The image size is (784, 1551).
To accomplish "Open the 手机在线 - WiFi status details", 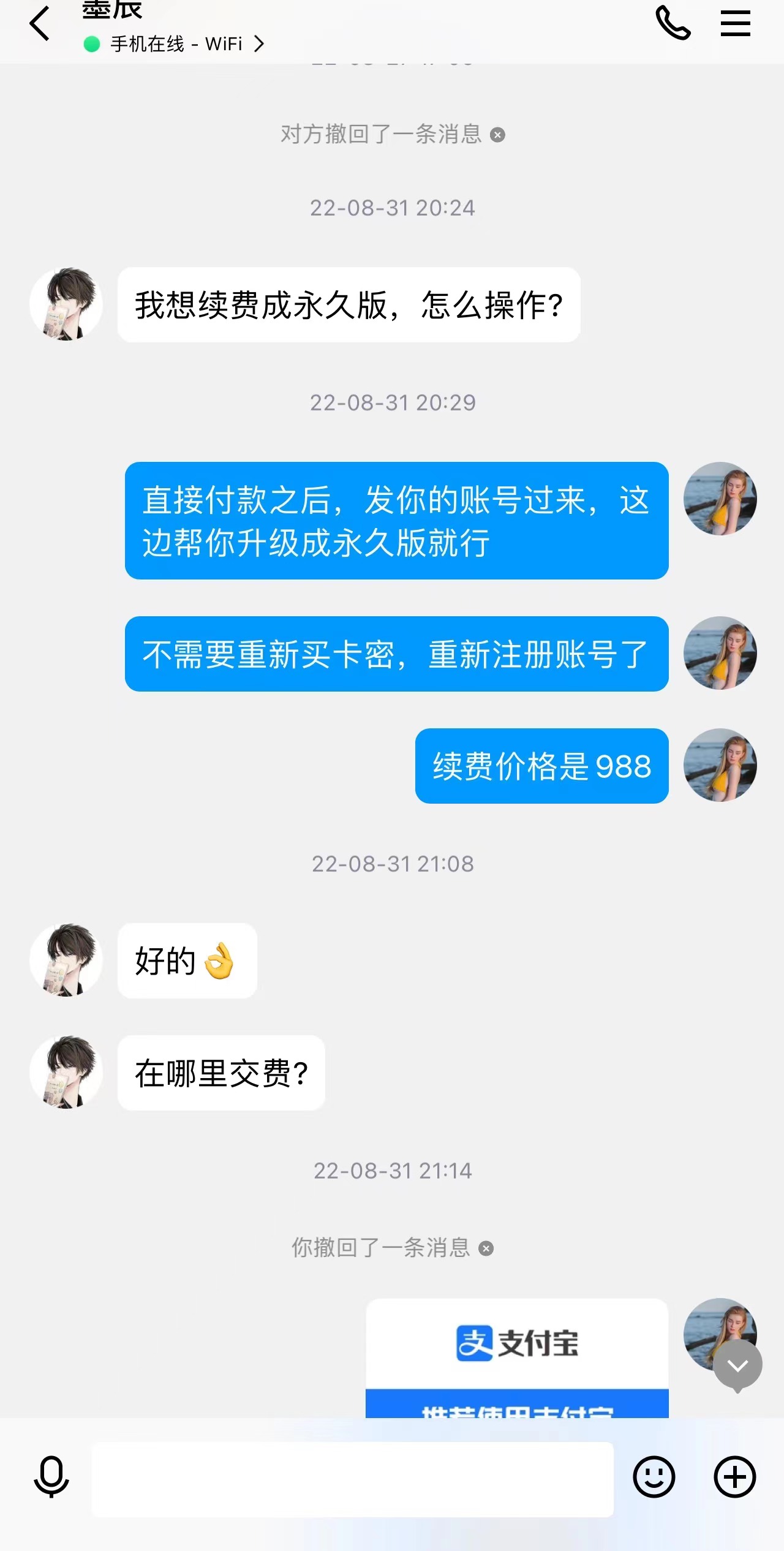I will [174, 44].
